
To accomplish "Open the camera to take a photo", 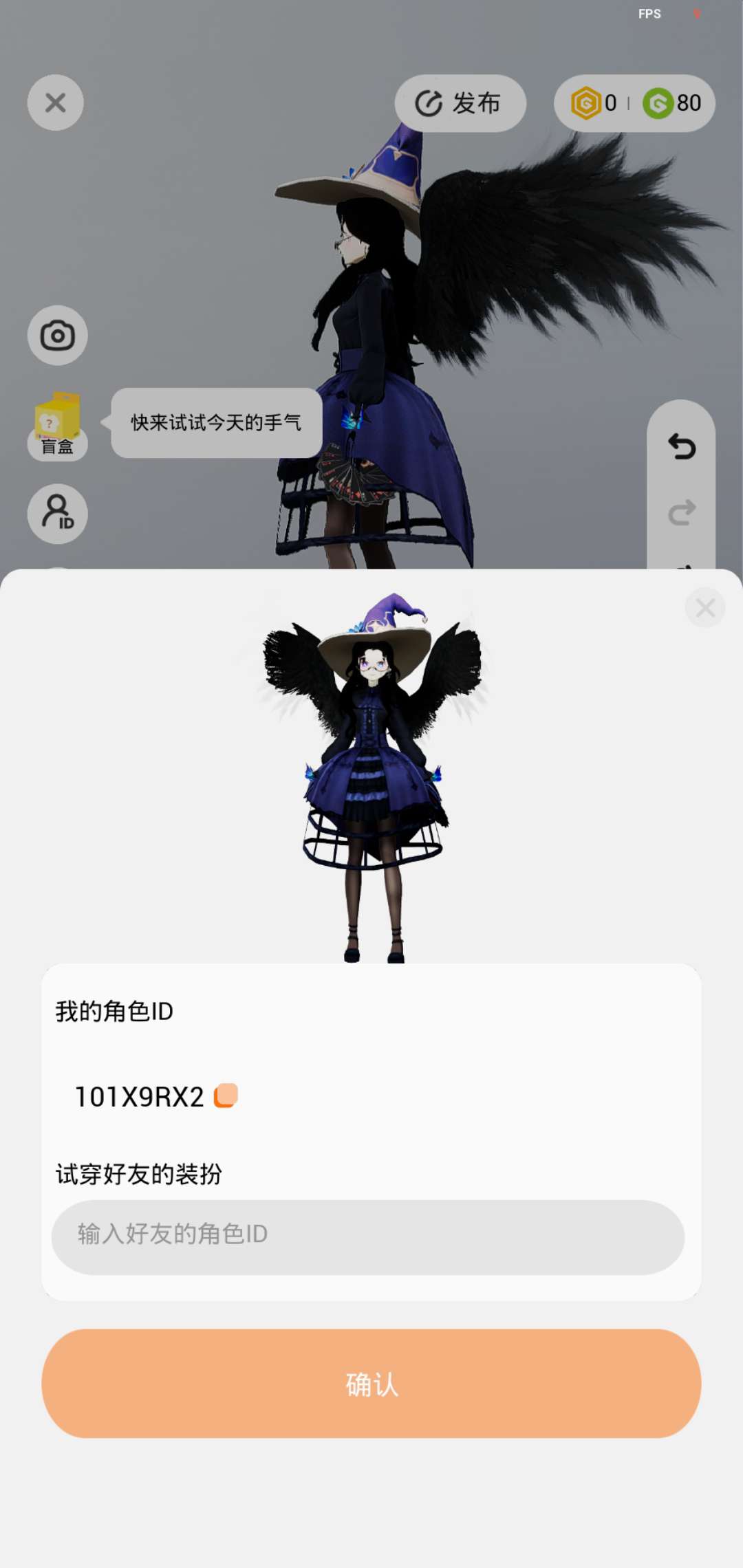I will point(57,336).
